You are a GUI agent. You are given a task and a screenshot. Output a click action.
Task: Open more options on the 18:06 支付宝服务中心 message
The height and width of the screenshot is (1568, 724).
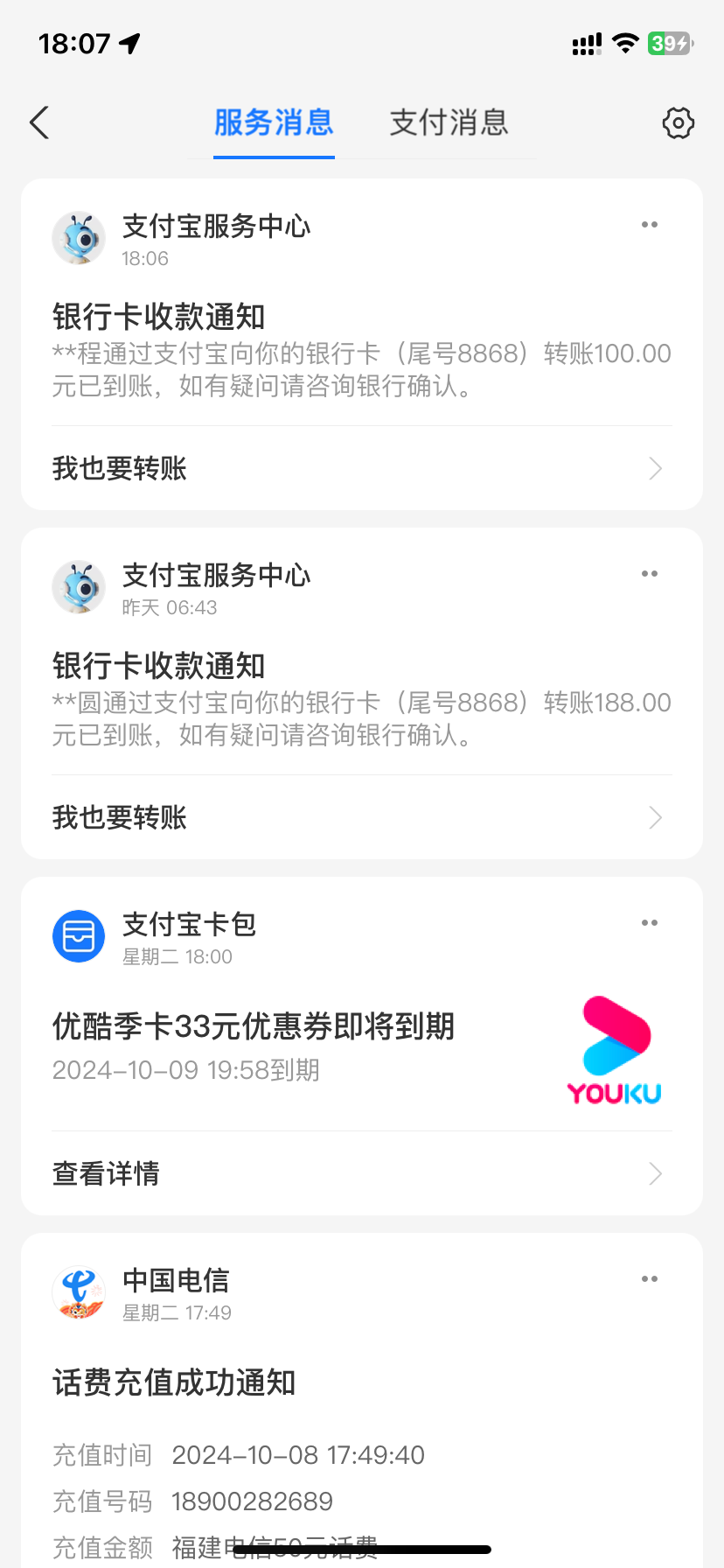click(x=649, y=225)
